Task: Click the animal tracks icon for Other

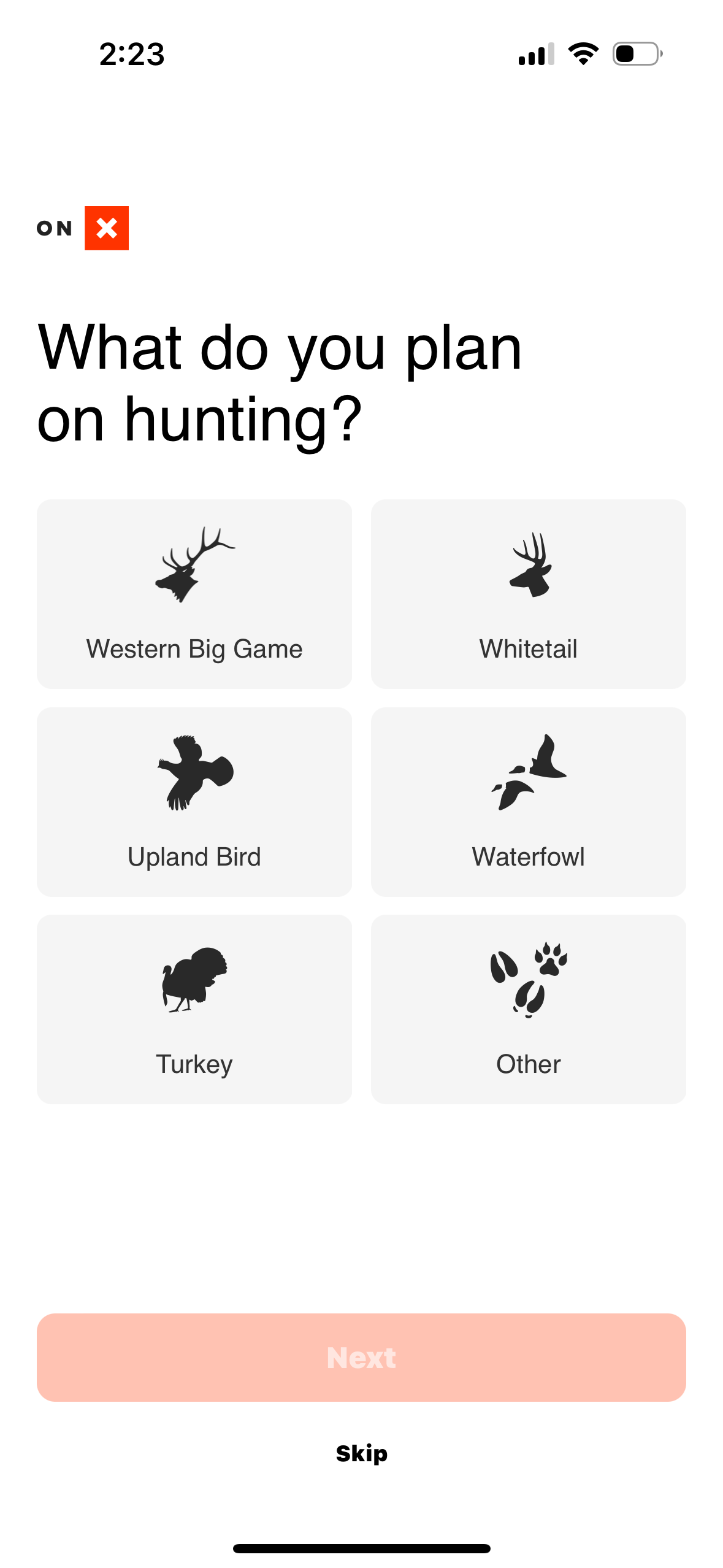Action: click(x=530, y=984)
